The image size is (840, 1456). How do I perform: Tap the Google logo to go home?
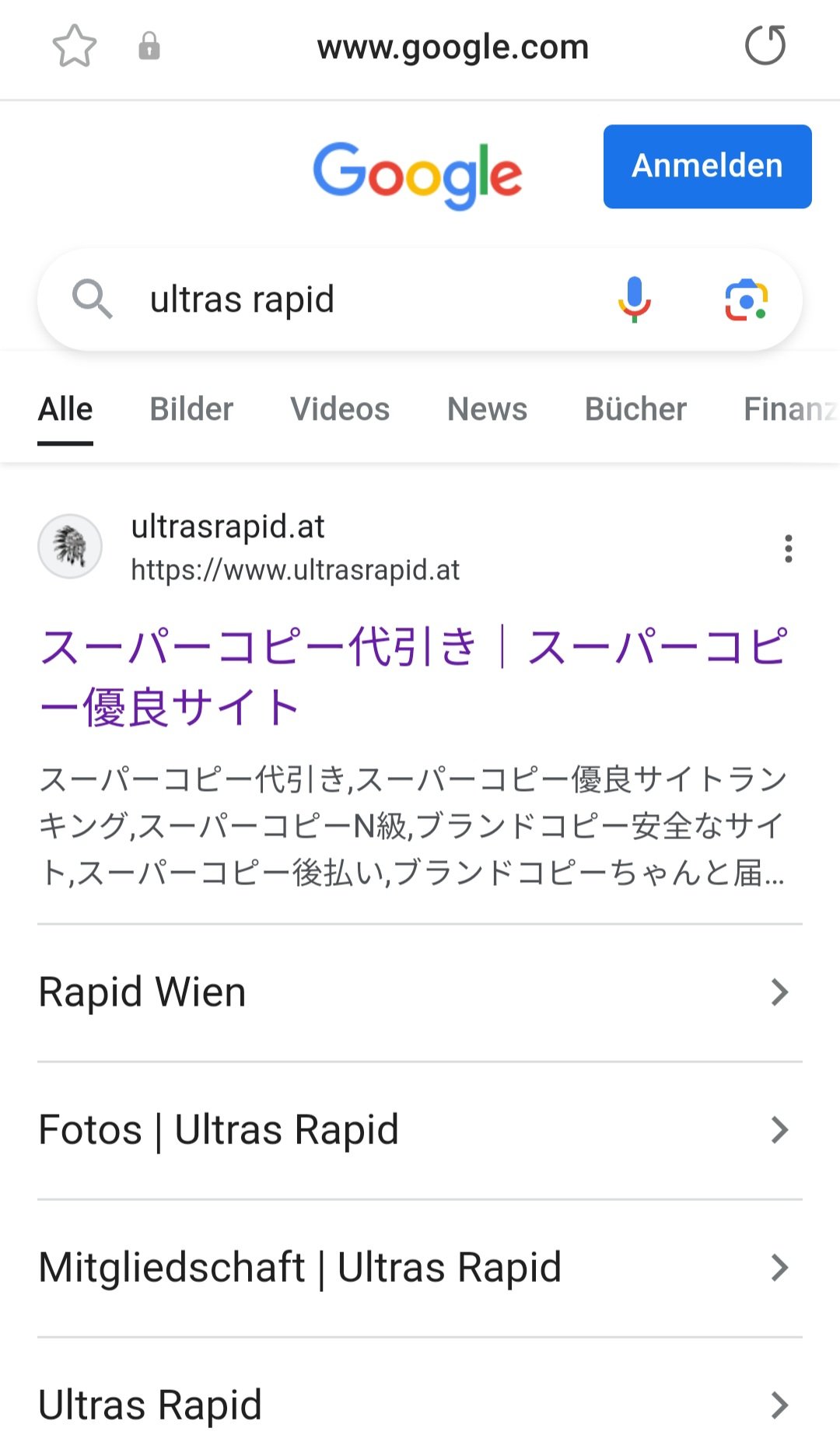pos(418,175)
